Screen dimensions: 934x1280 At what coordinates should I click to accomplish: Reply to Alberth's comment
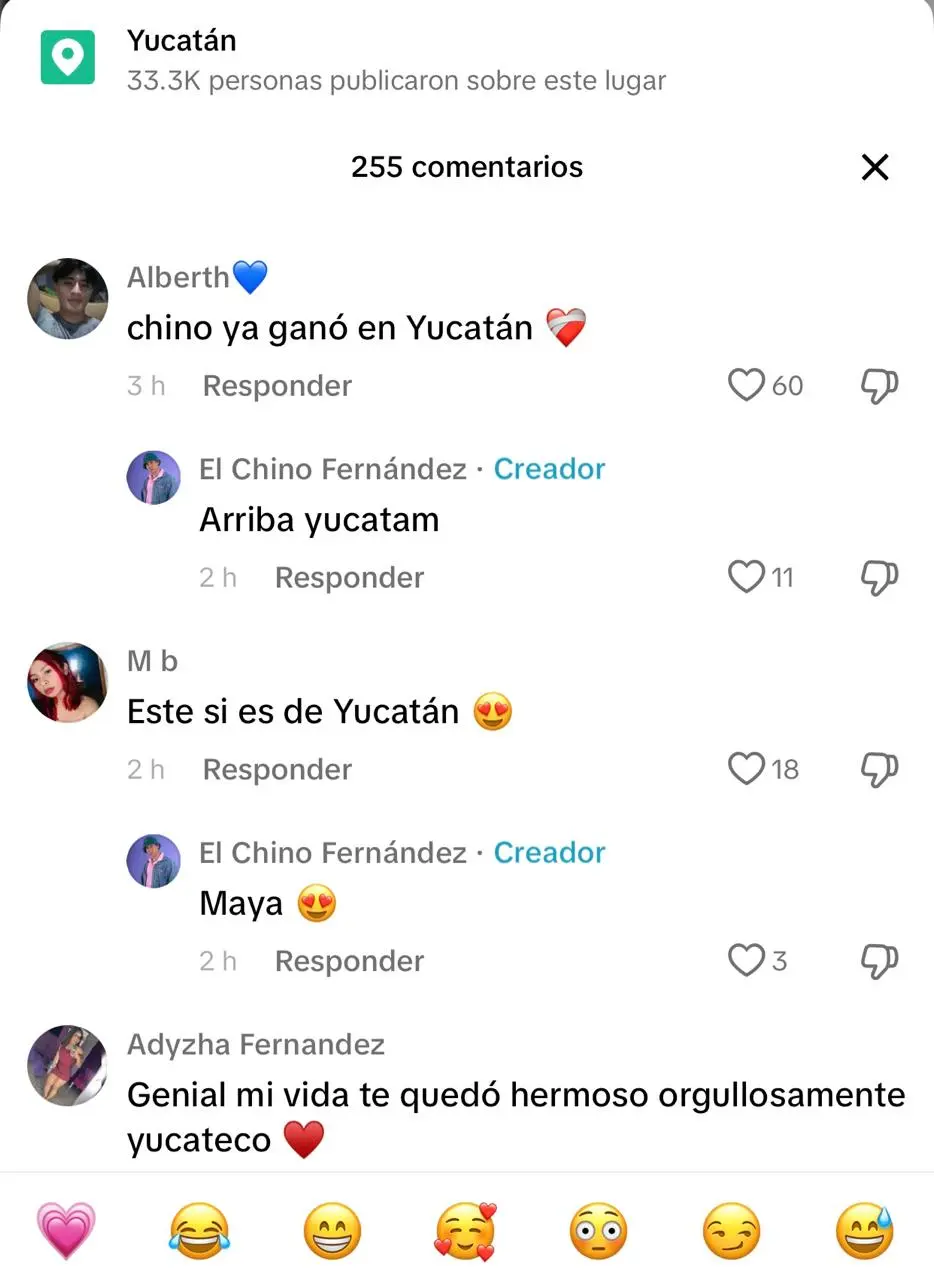point(277,386)
